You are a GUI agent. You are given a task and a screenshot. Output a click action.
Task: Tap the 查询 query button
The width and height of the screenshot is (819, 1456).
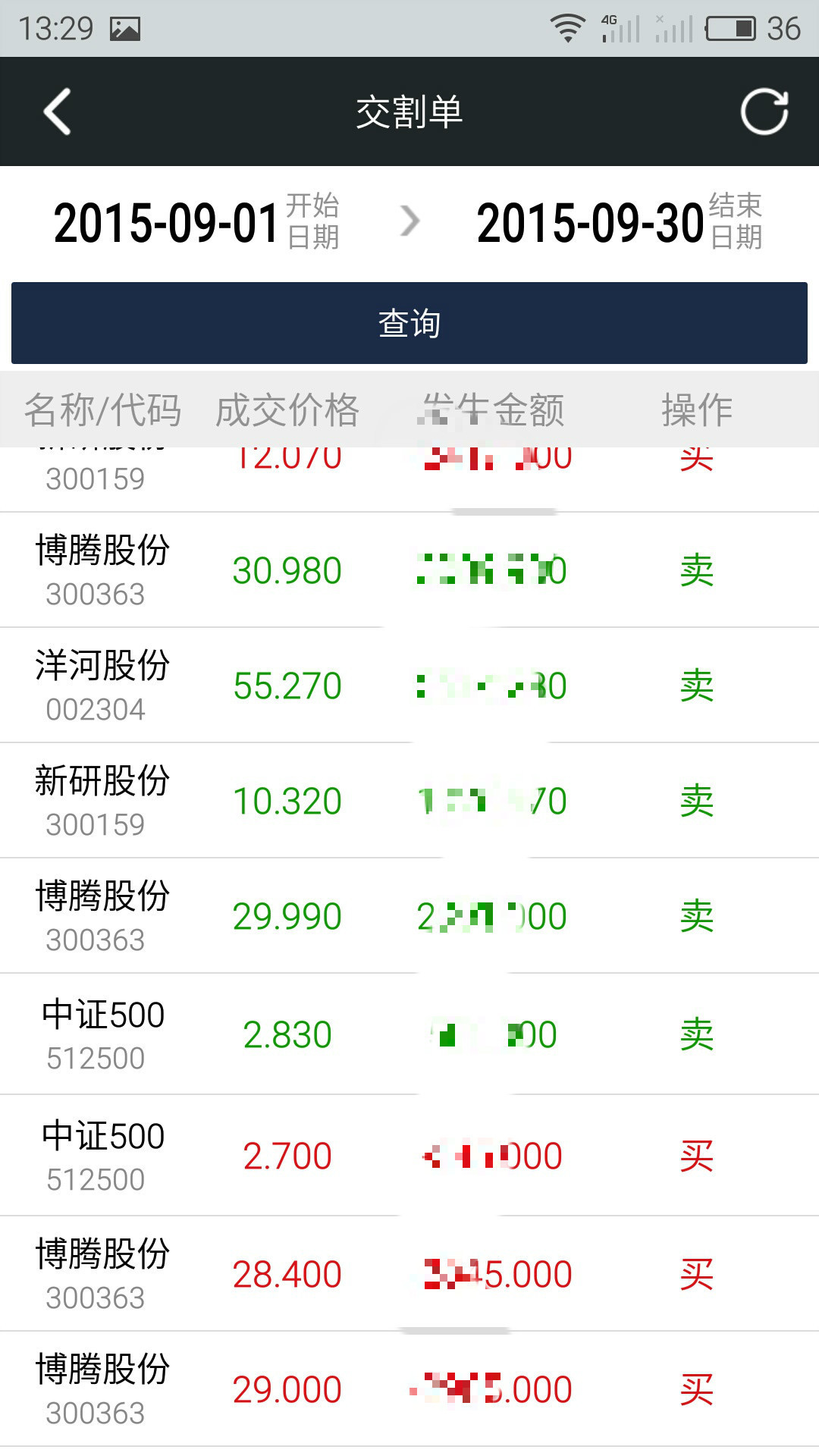[409, 323]
